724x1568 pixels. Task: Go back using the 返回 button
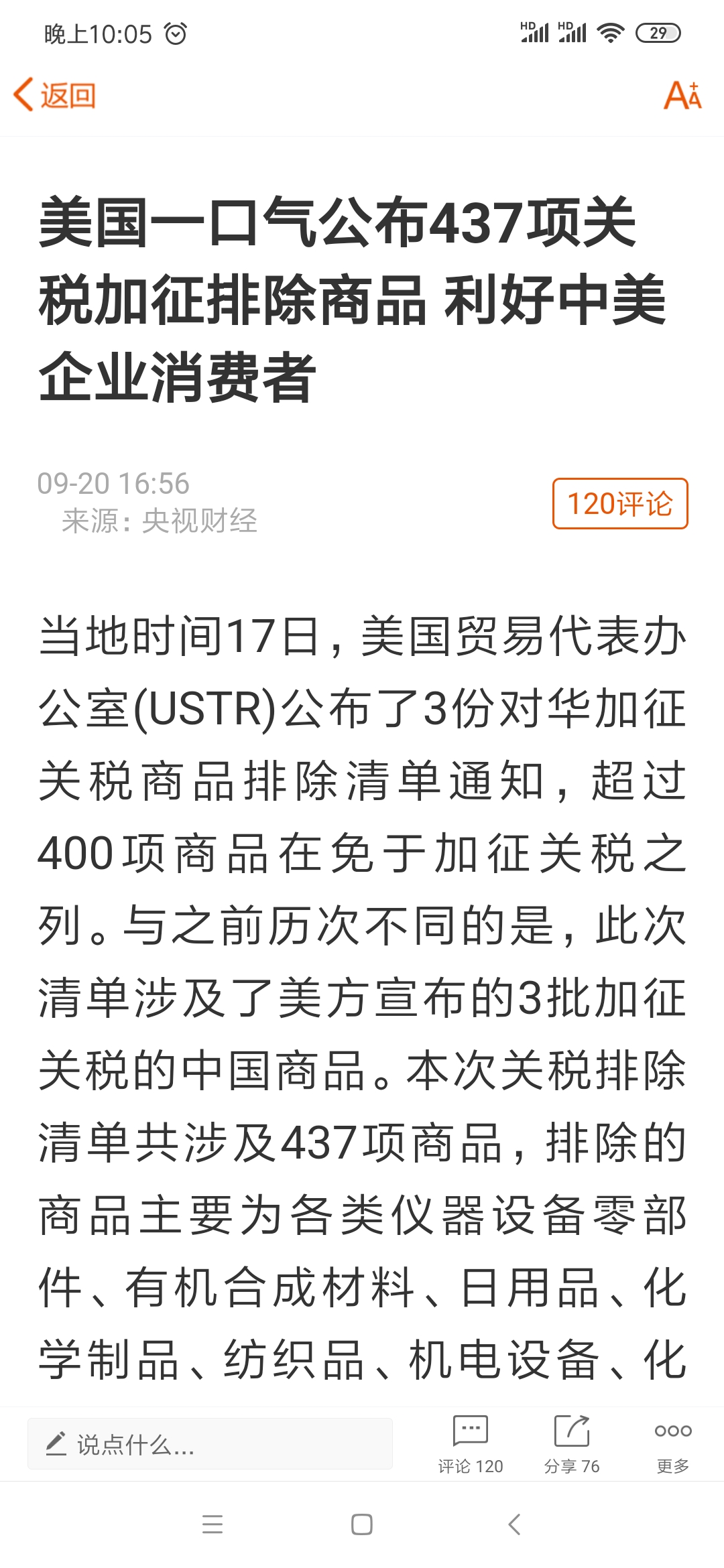(x=55, y=95)
